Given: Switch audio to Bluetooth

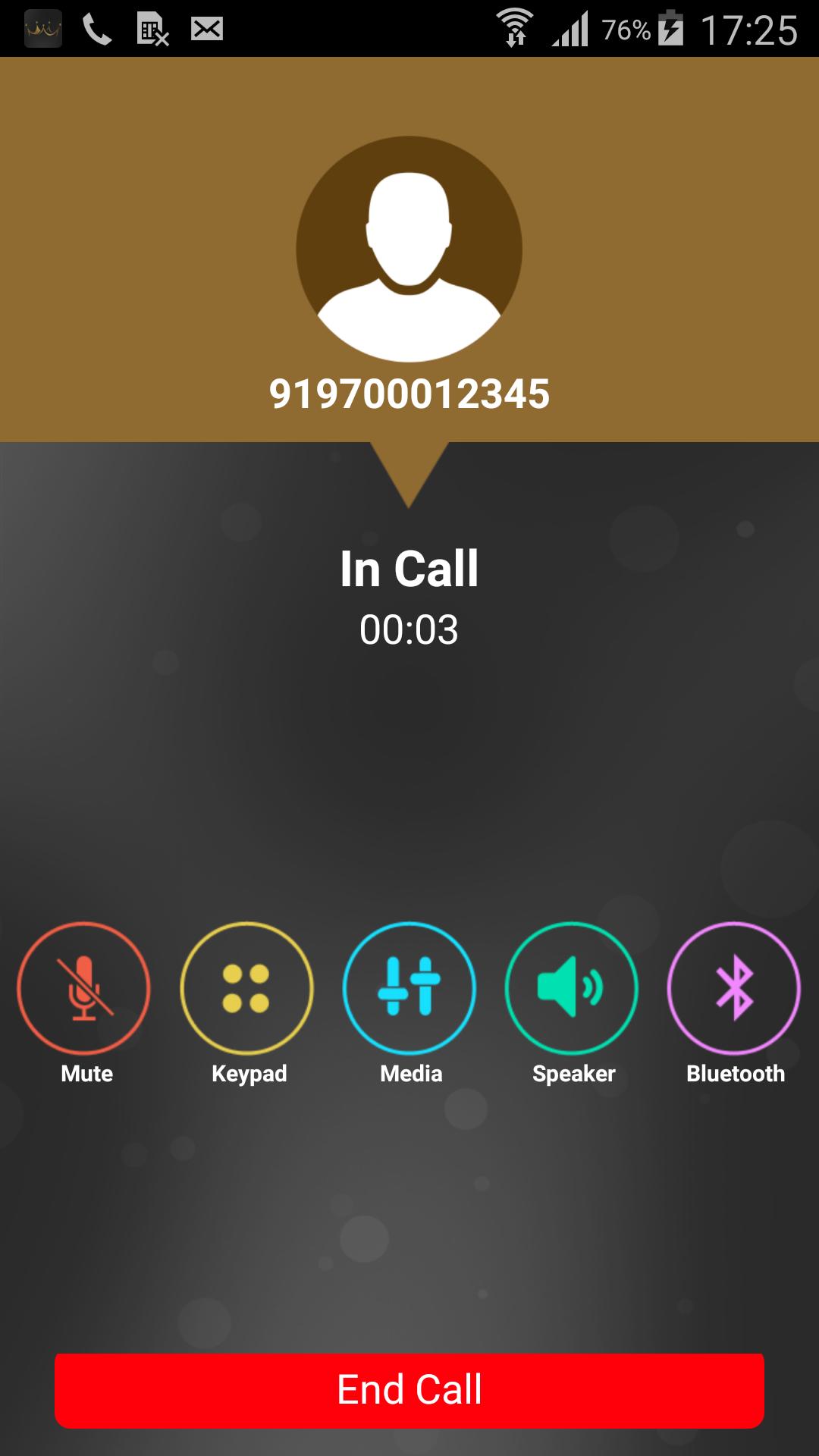Looking at the screenshot, I should pyautogui.click(x=734, y=988).
